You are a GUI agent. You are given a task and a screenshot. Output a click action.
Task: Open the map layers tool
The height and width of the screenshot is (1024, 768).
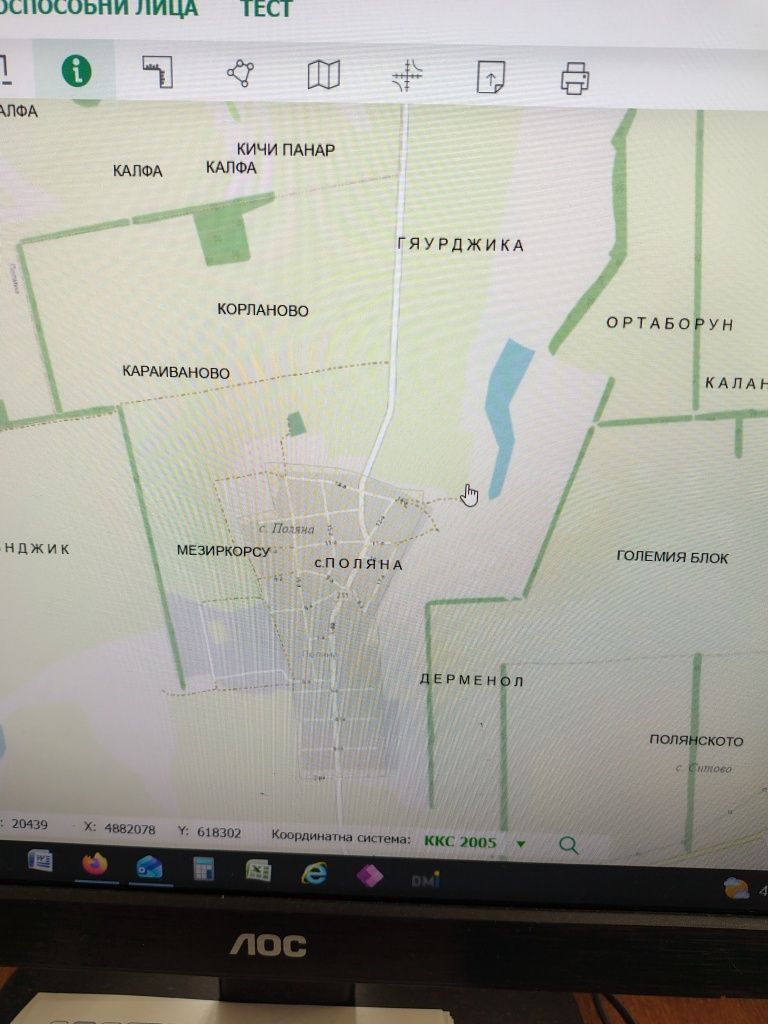click(323, 74)
